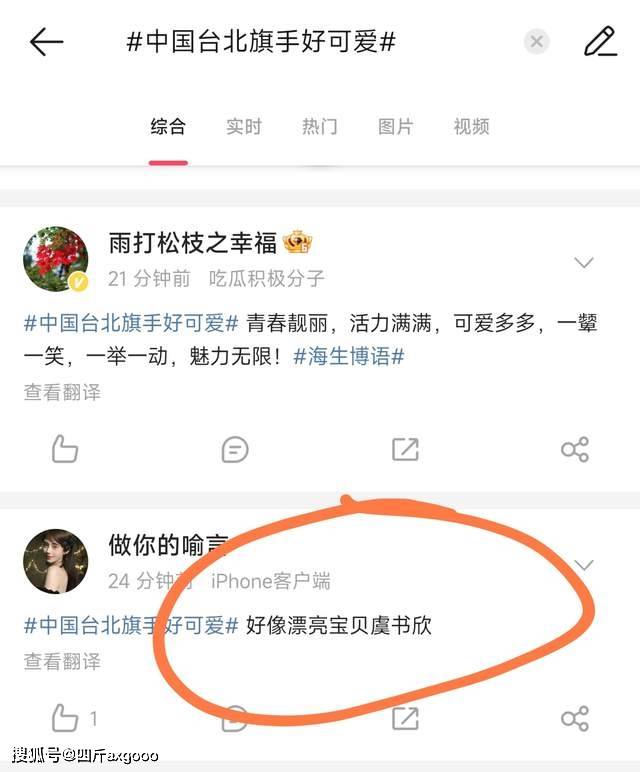
Task: Comment on 雨打松枝之幸福's post
Action: click(234, 449)
